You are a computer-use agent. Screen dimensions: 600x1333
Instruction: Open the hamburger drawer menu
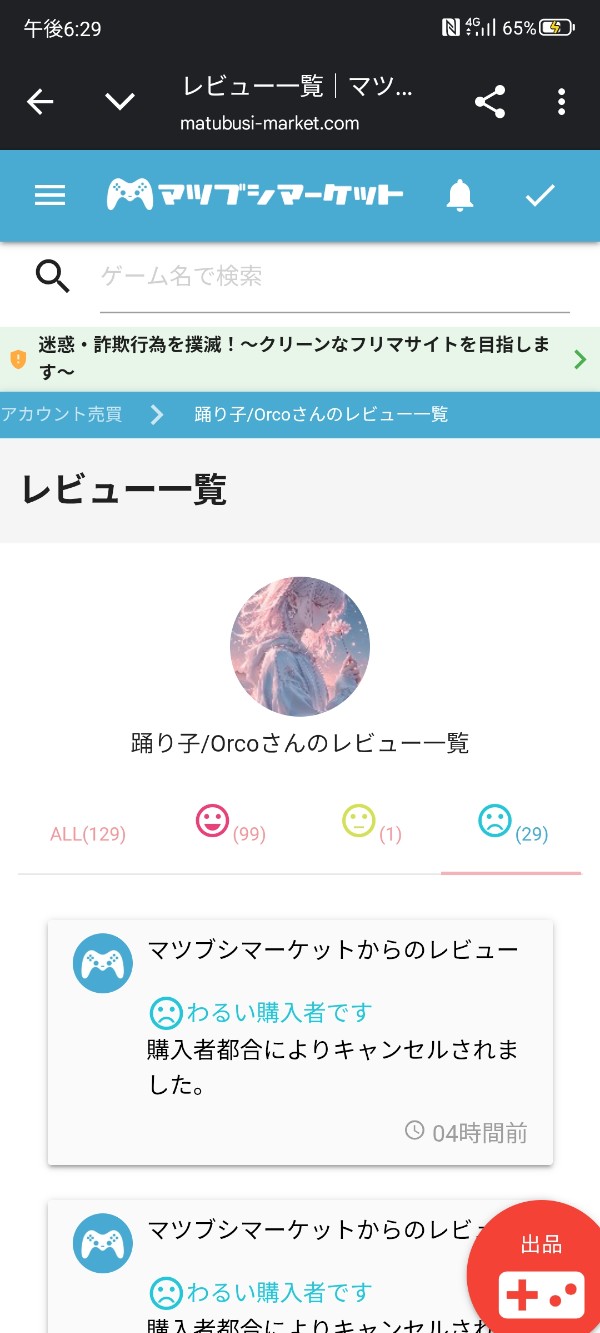coord(50,196)
